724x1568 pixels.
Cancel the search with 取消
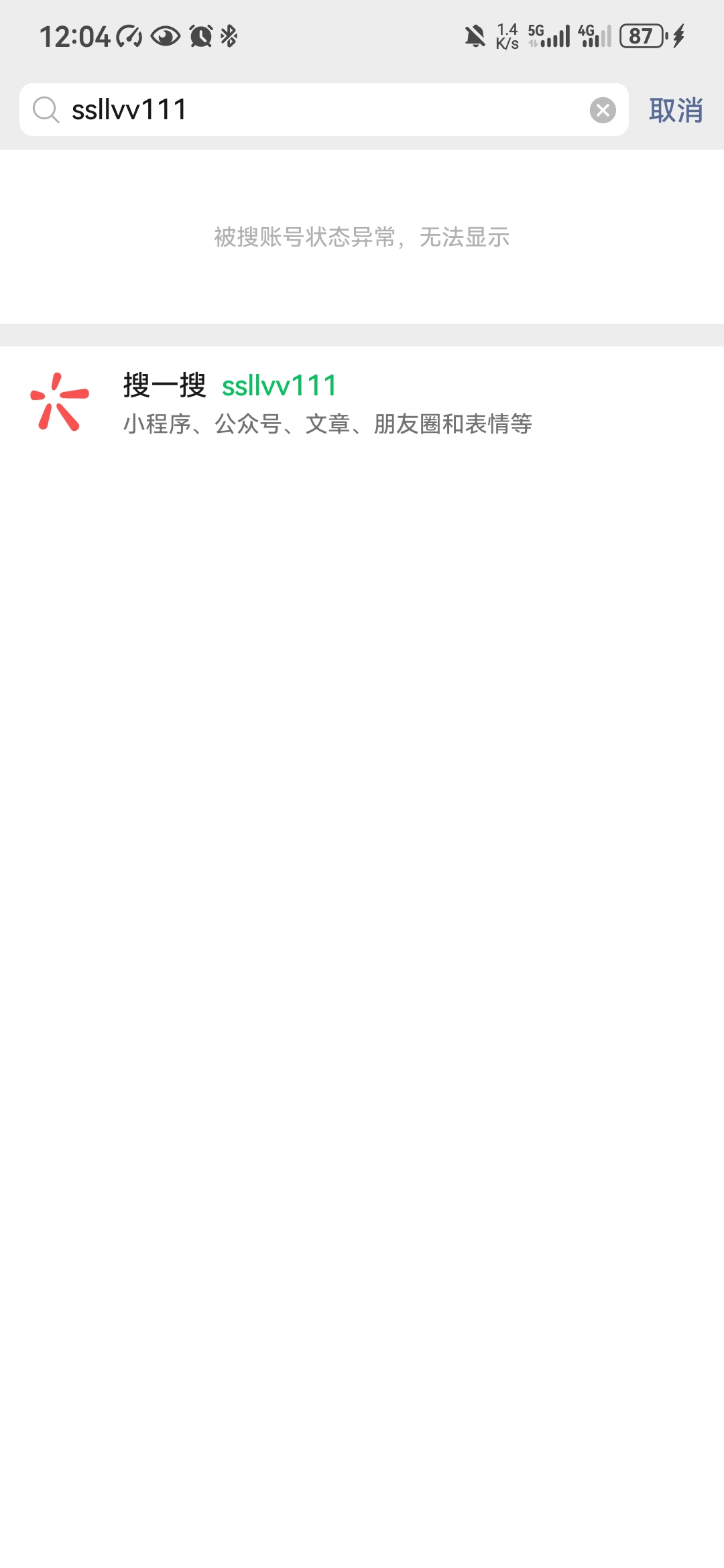[675, 110]
